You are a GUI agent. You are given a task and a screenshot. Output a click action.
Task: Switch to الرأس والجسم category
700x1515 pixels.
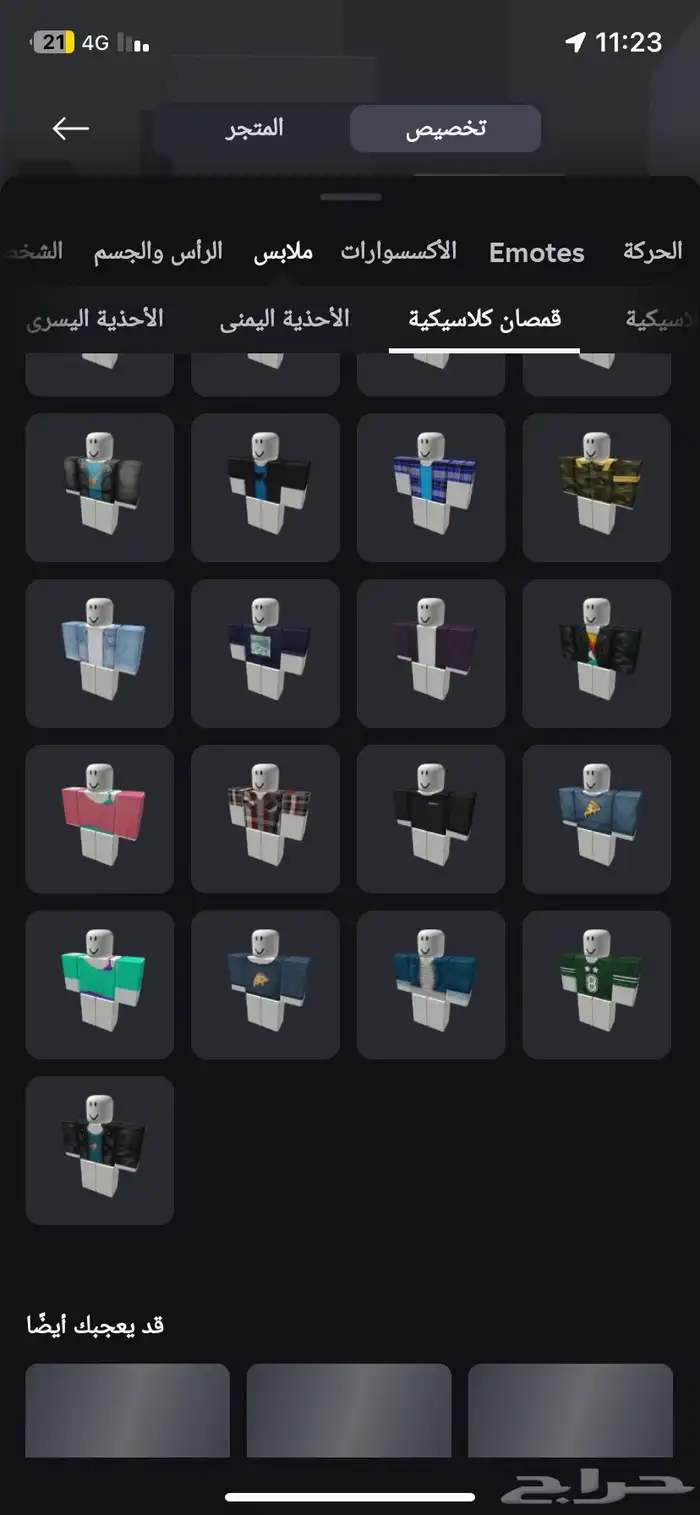tap(158, 252)
